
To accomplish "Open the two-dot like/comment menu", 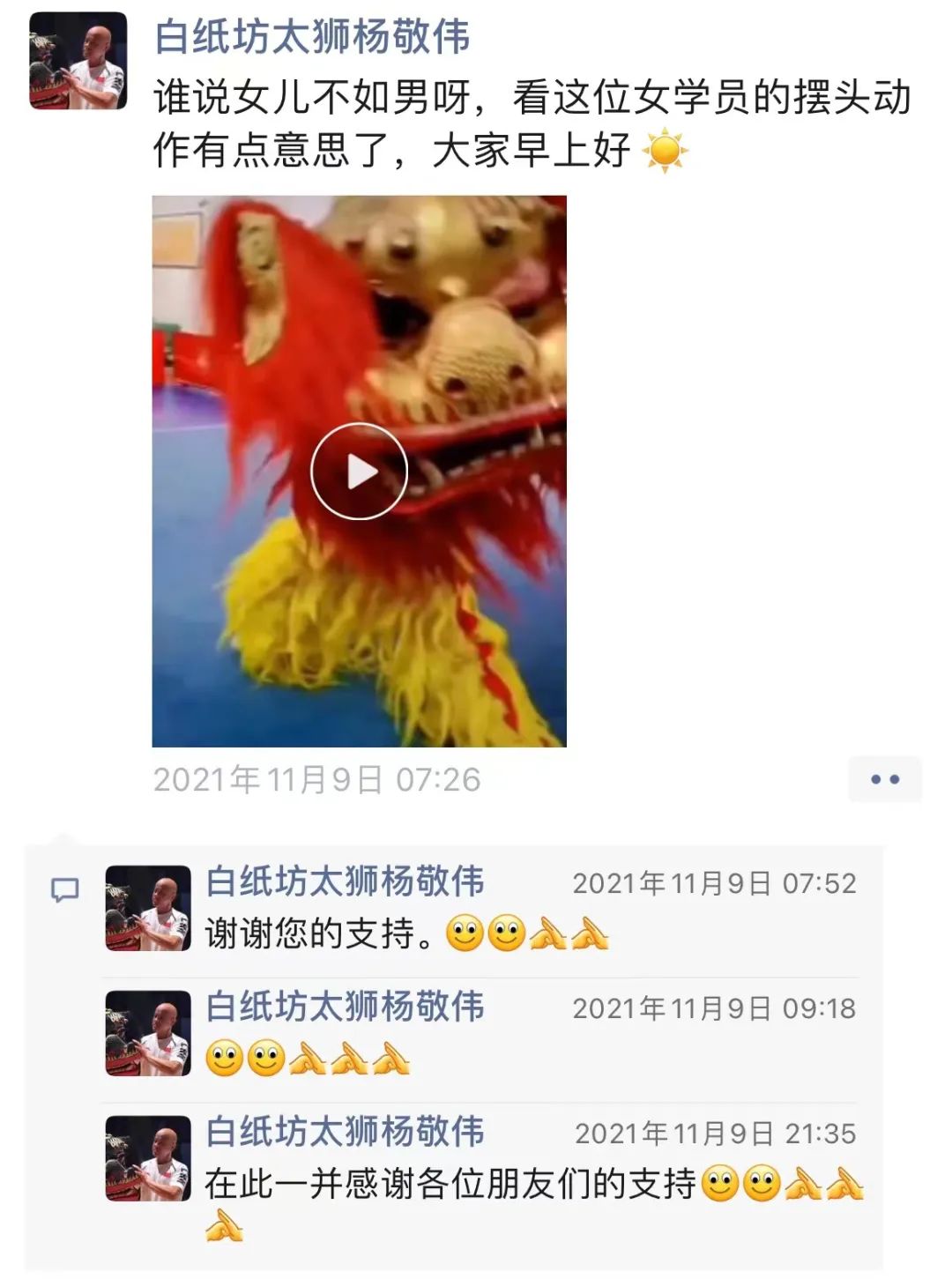I will pyautogui.click(x=885, y=779).
